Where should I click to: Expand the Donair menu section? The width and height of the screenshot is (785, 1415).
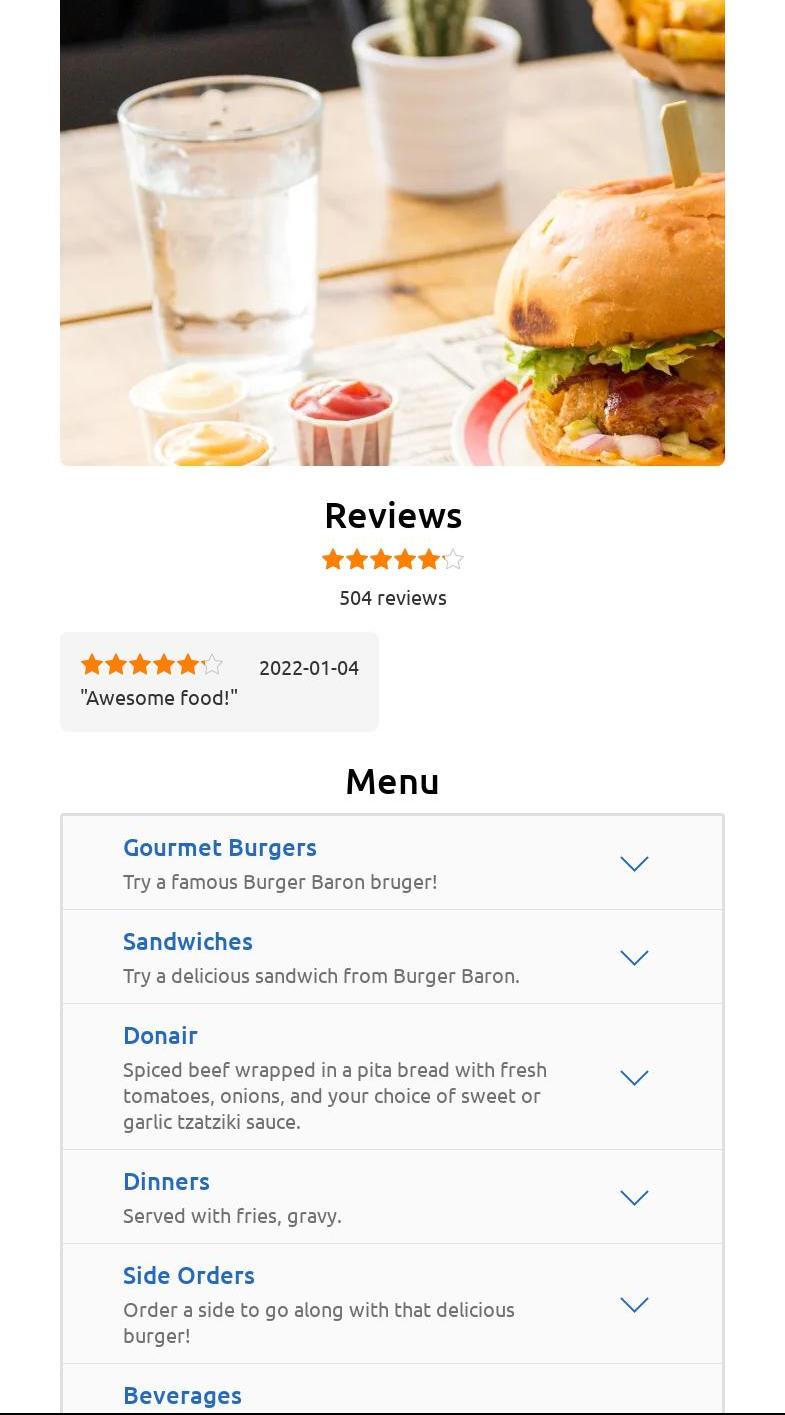pos(634,1077)
